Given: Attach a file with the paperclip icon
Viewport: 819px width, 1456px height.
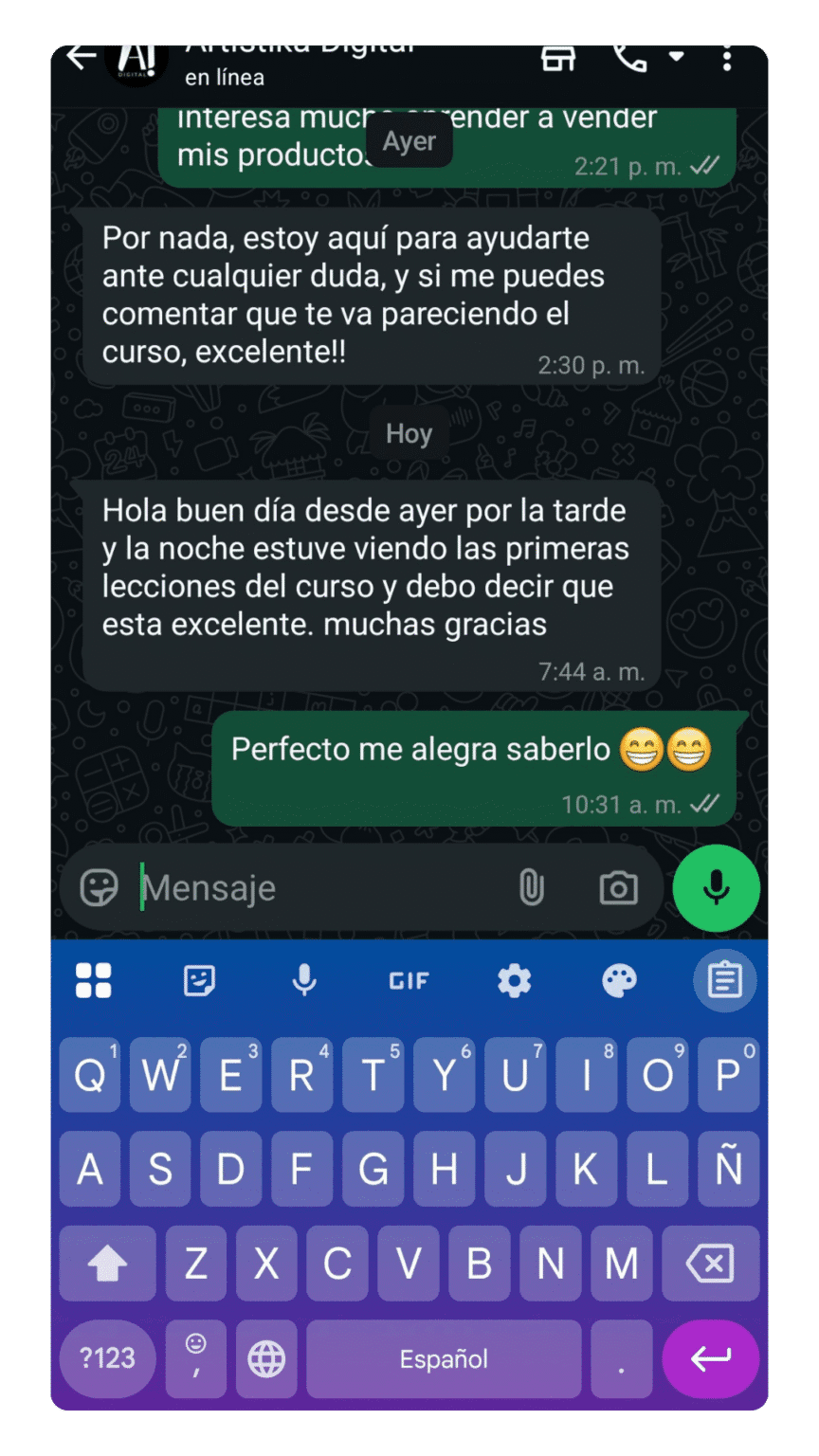Looking at the screenshot, I should click(x=531, y=888).
